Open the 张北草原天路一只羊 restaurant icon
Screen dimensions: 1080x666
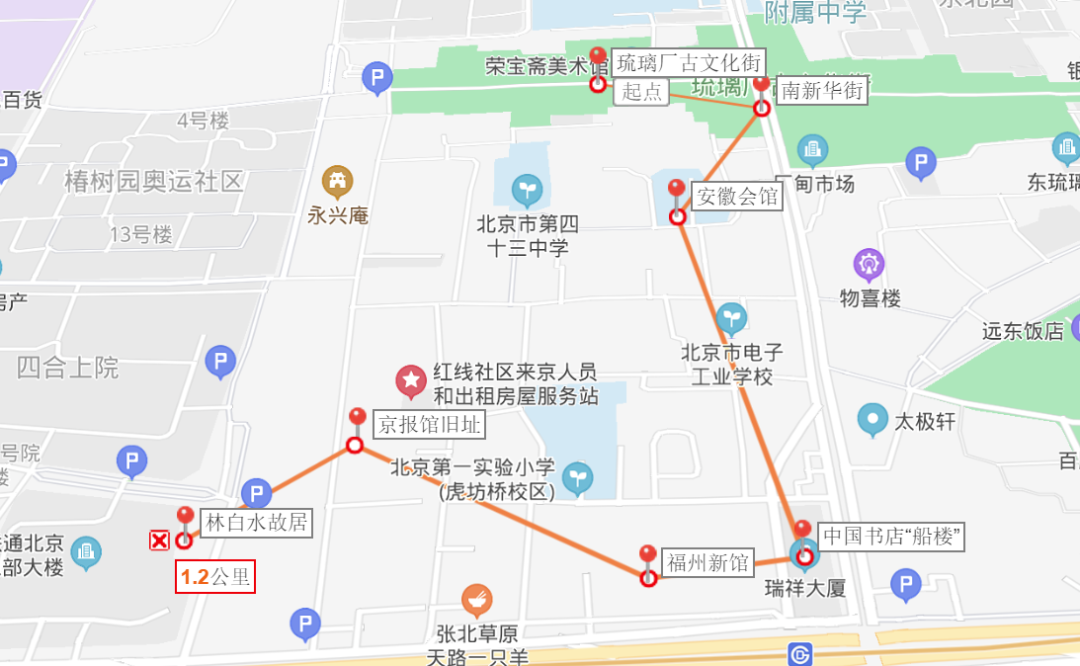coord(477,600)
